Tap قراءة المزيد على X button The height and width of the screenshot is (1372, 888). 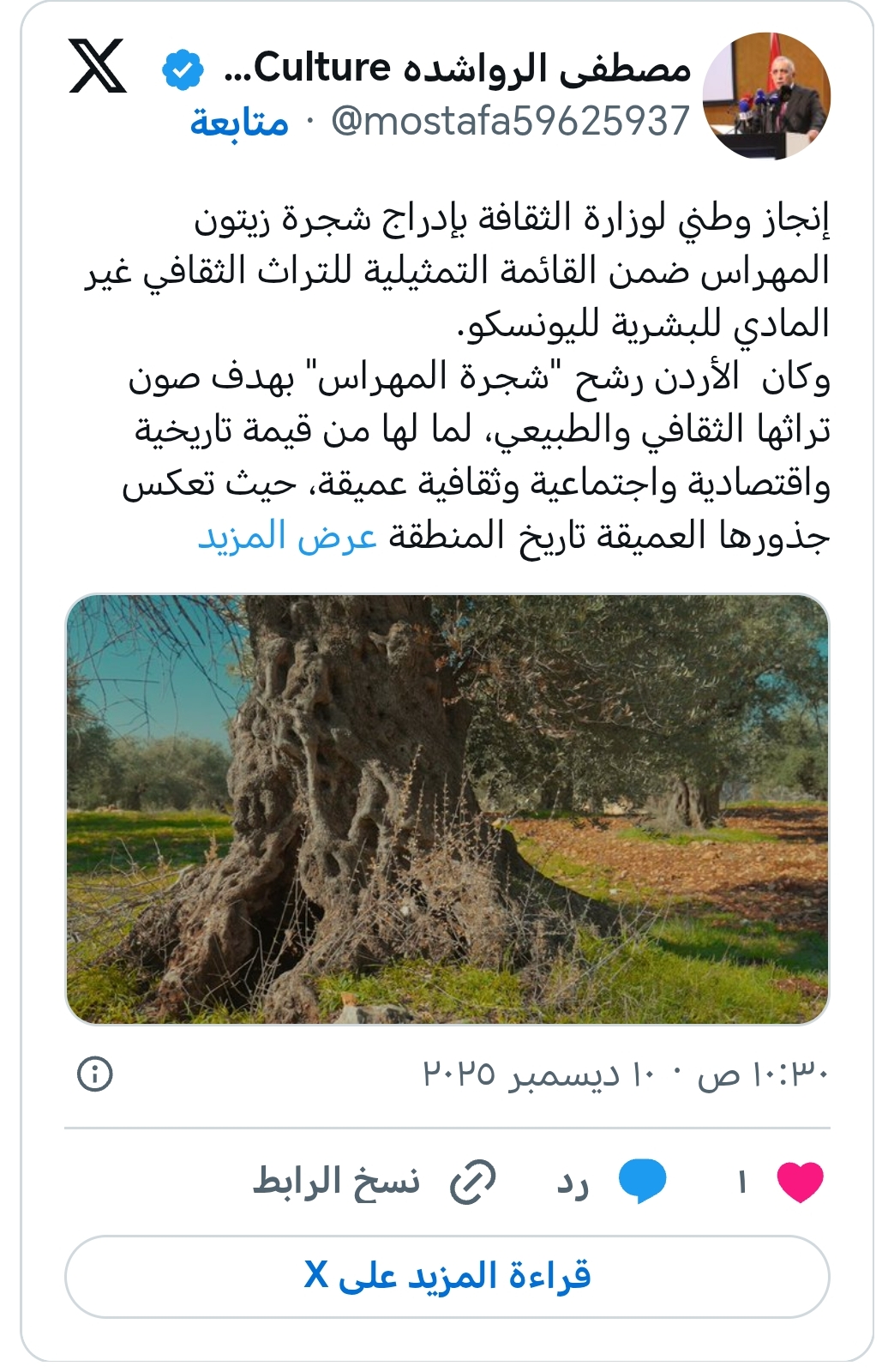click(x=447, y=1276)
